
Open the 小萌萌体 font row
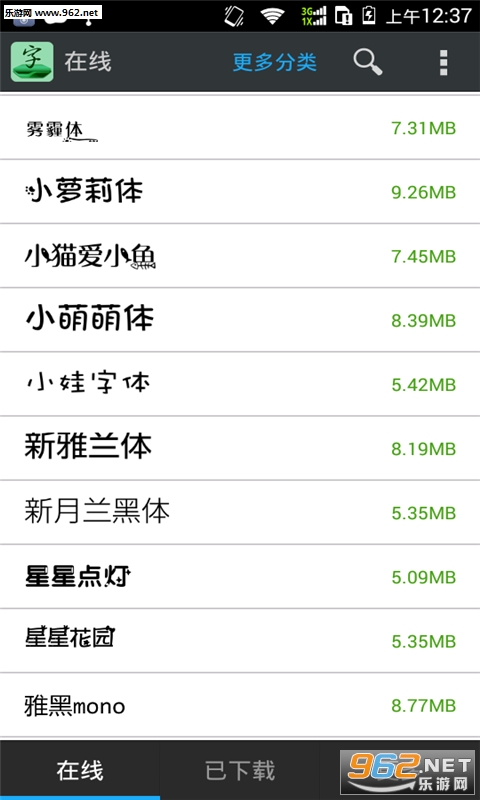pyautogui.click(x=240, y=320)
